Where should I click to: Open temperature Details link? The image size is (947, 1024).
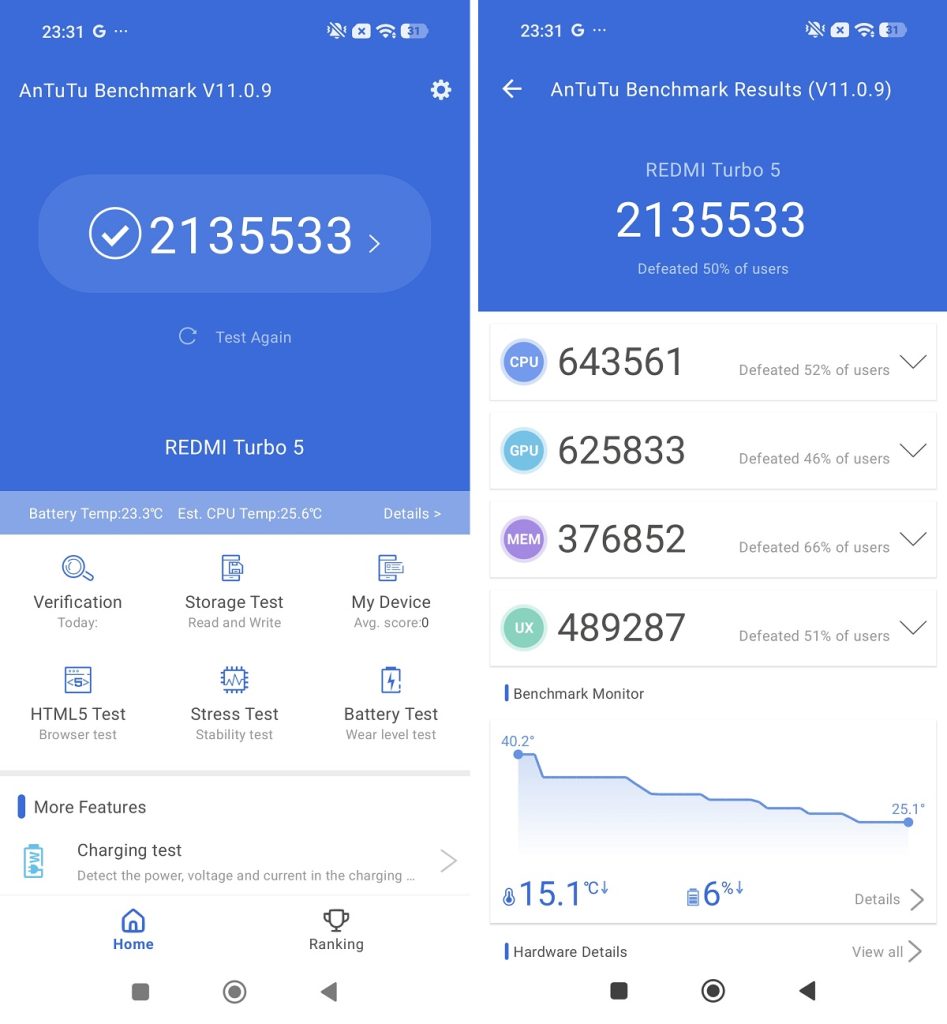[x=411, y=513]
